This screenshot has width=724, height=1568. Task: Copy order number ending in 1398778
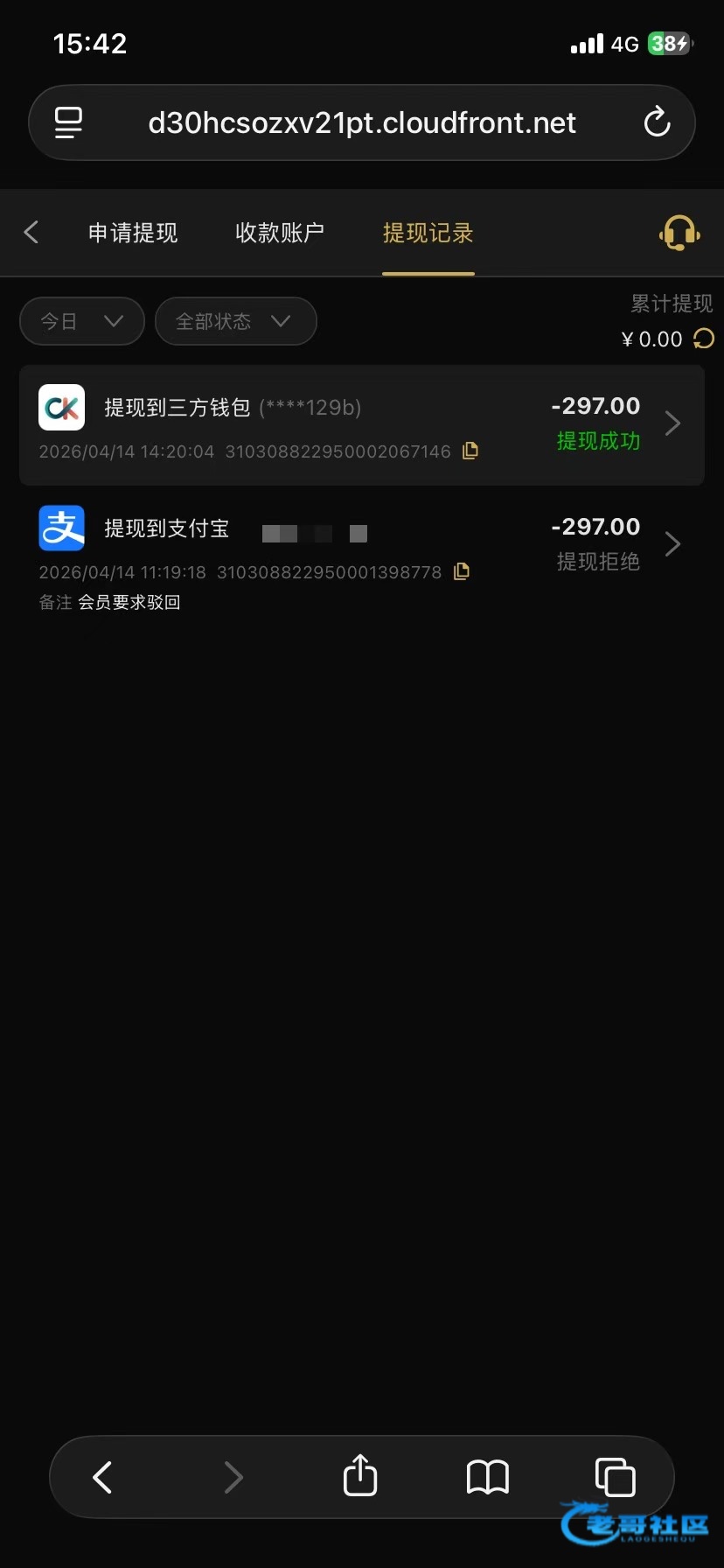pyautogui.click(x=462, y=572)
